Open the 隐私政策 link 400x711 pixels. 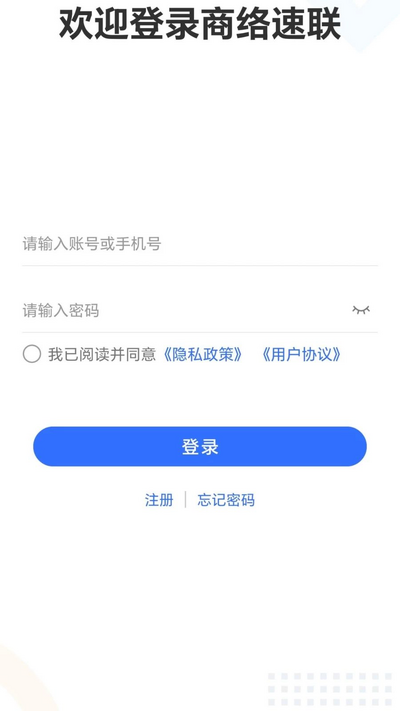(202, 355)
